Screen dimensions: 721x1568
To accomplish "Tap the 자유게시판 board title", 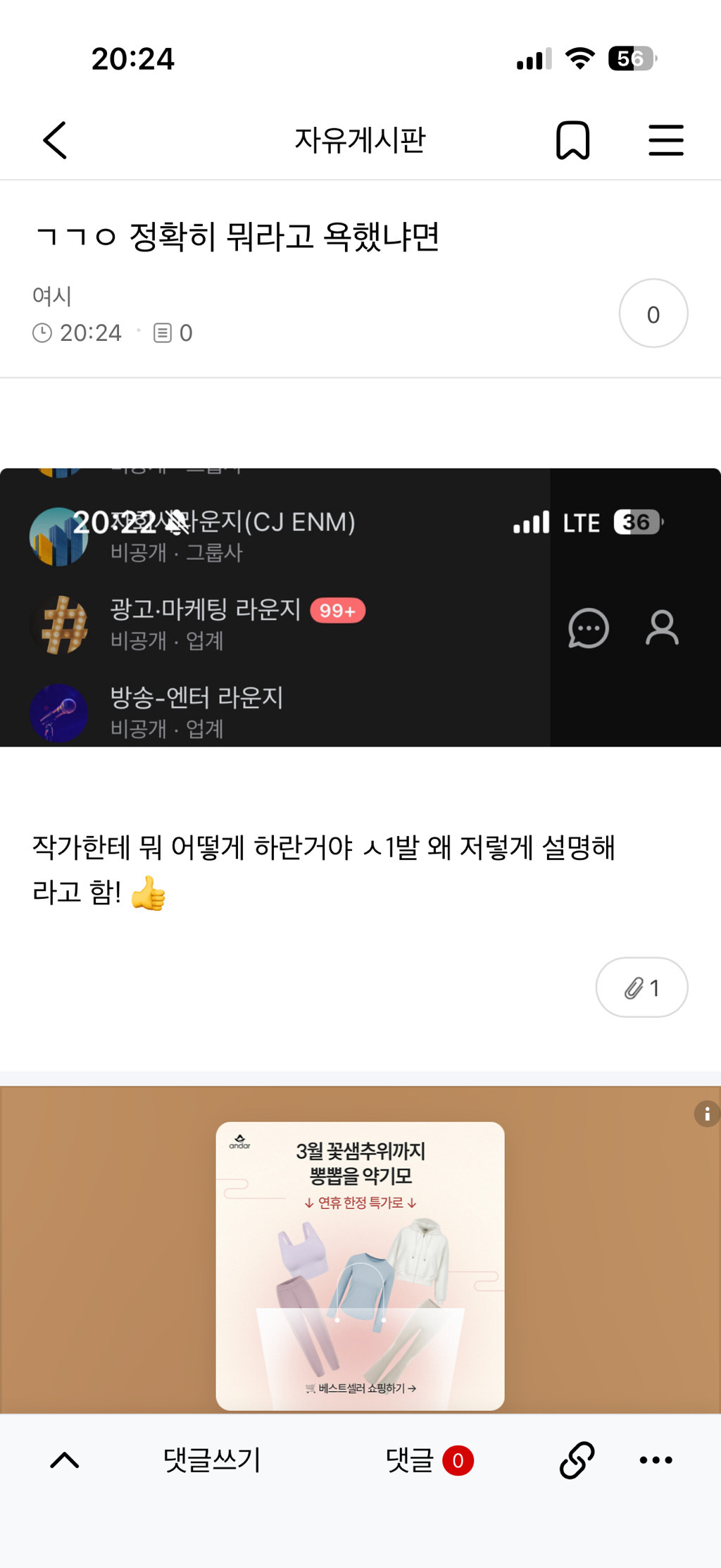I will (x=360, y=140).
